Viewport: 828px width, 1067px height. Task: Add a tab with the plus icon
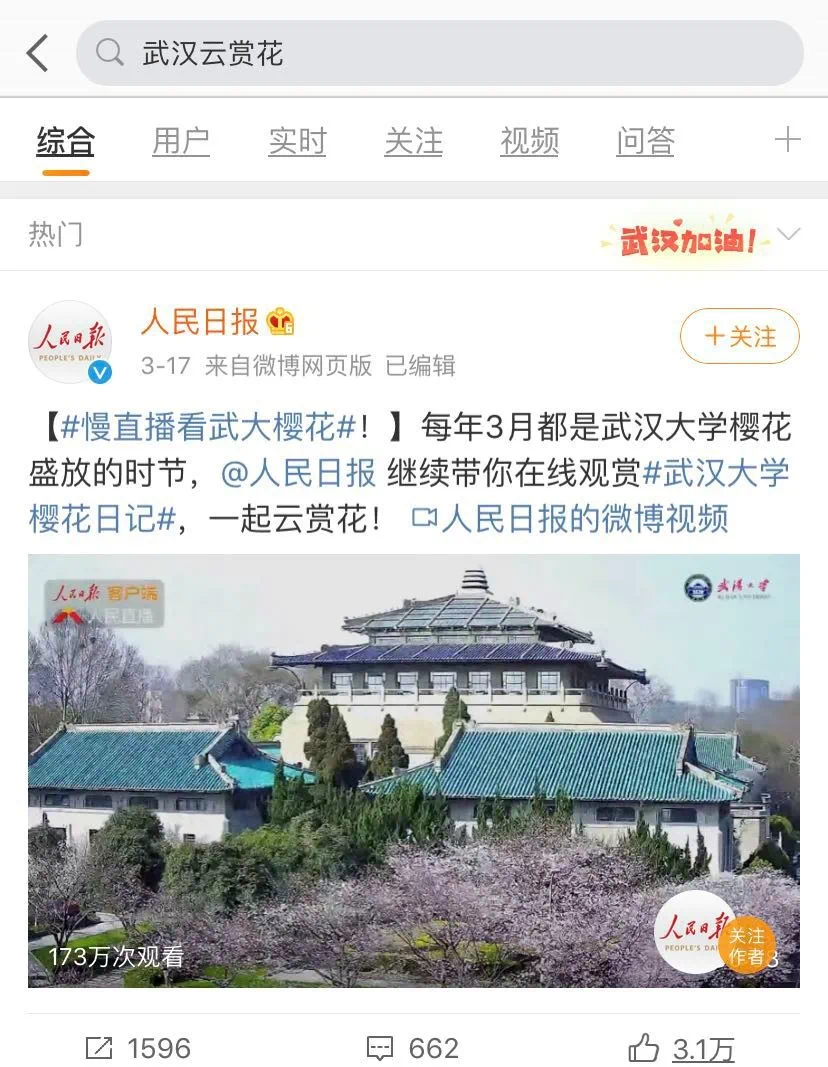788,140
